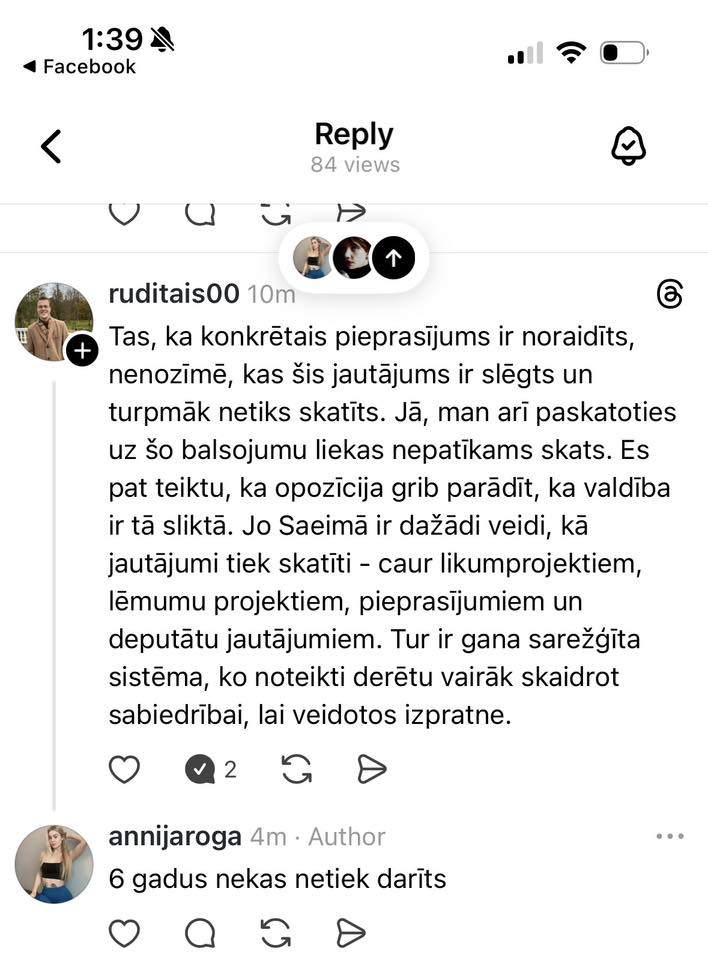Open annijaroga's profile picture
Viewport: 708px width, 960px height.
pos(54,864)
